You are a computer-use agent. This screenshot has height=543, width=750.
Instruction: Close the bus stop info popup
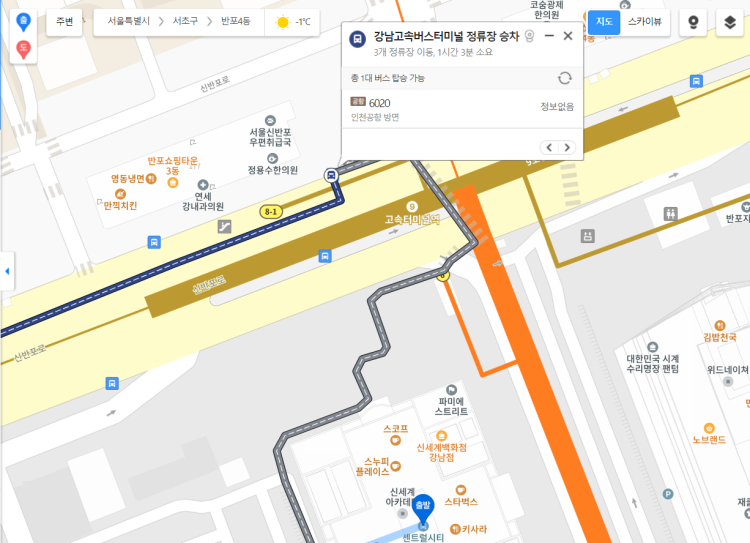(568, 36)
